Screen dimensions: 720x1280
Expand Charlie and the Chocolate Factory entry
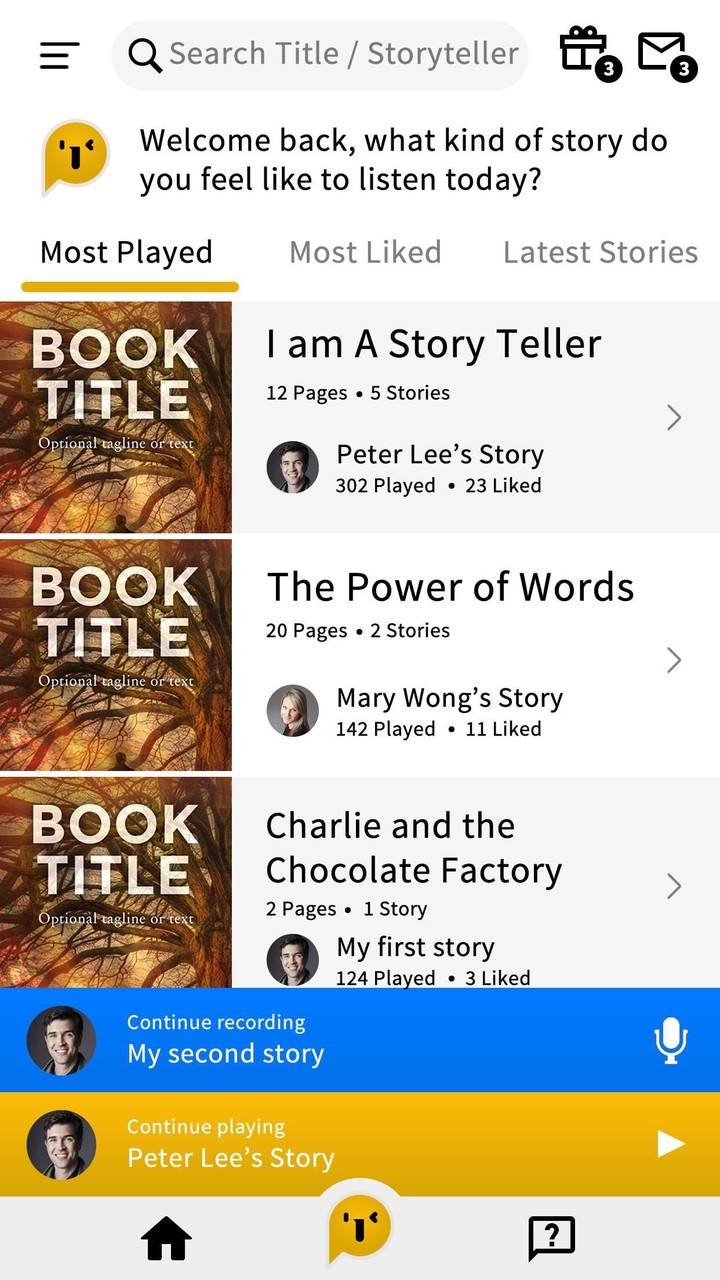[673, 886]
